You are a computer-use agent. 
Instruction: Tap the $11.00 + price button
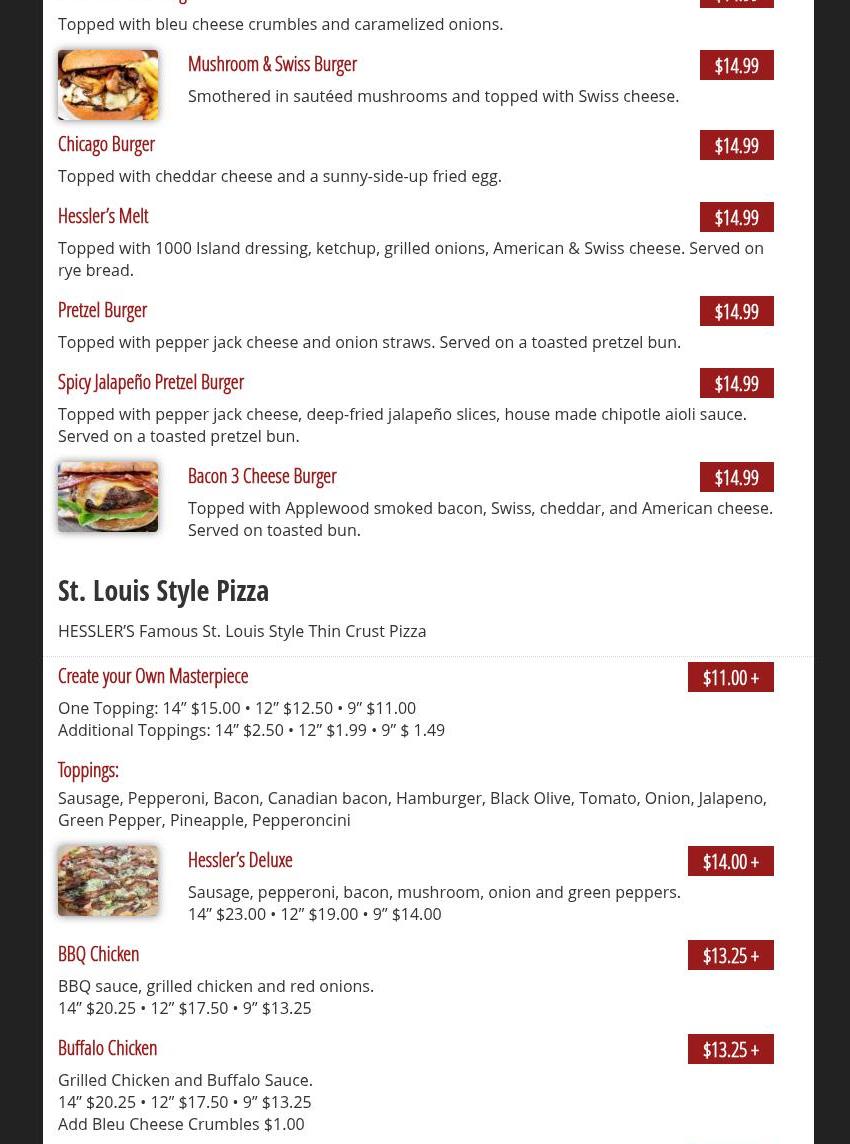[730, 677]
